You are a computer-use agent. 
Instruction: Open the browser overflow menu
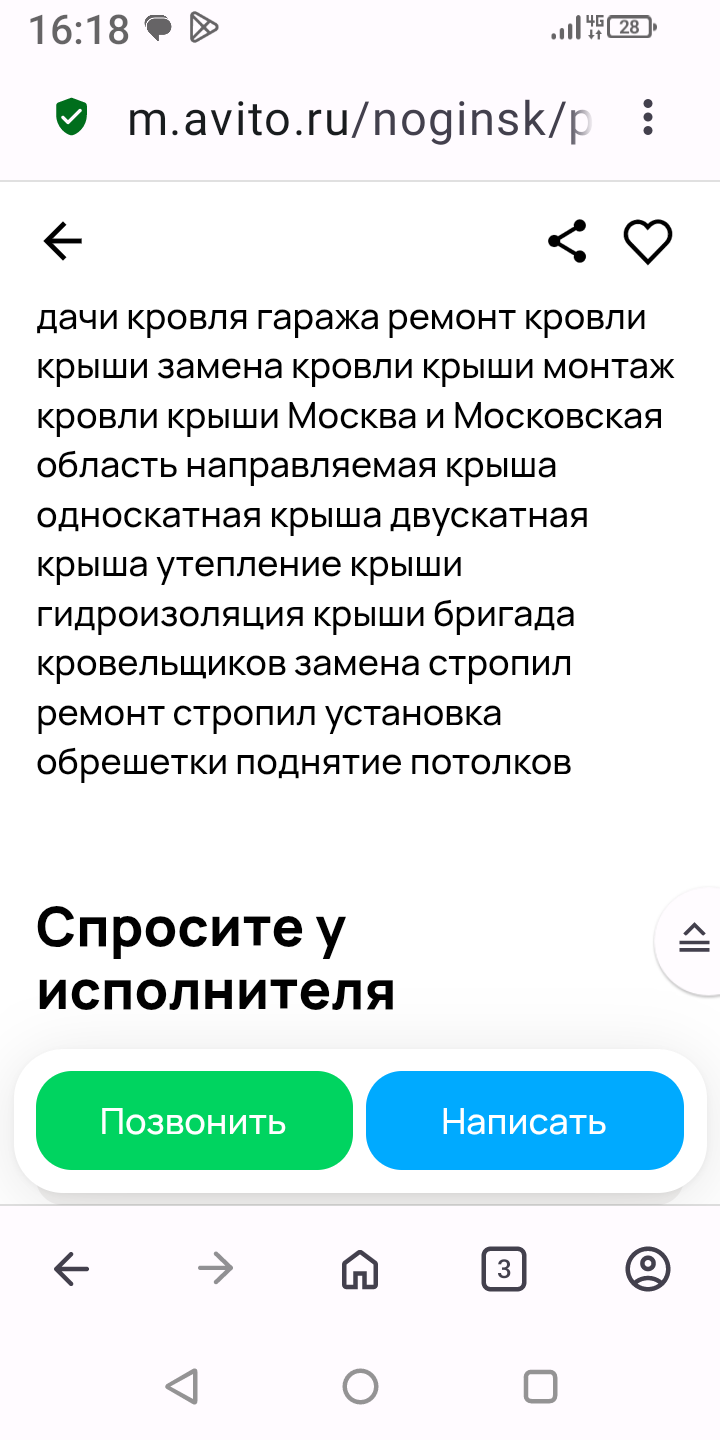point(648,118)
